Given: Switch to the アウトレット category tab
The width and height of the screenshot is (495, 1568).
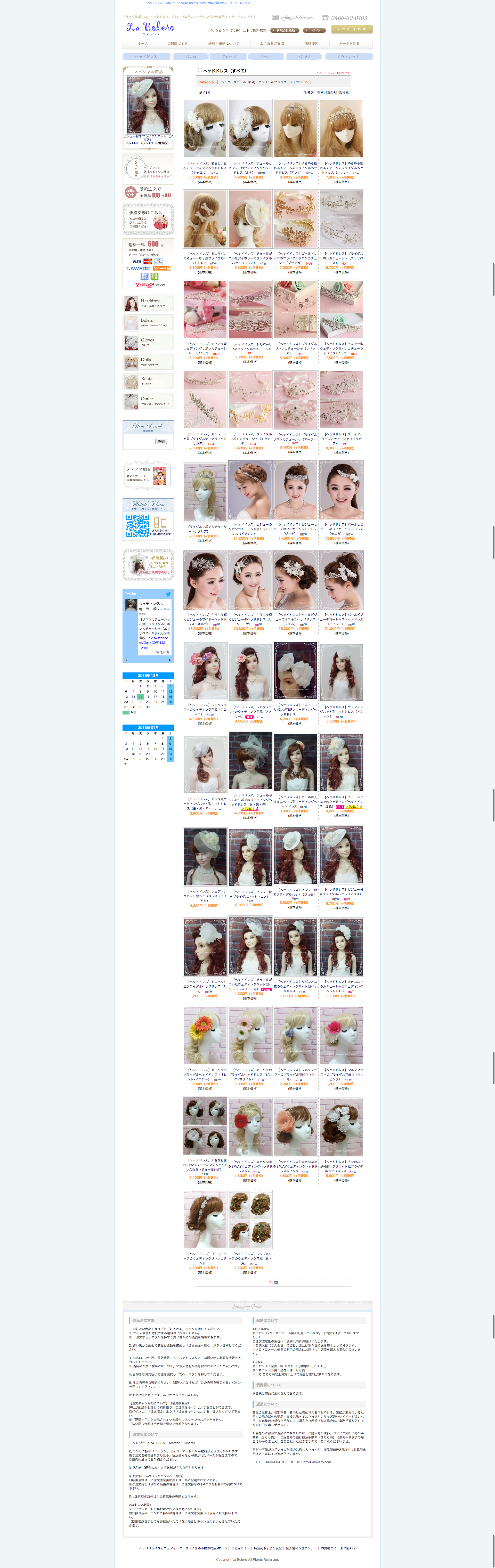Looking at the screenshot, I should pos(348,56).
